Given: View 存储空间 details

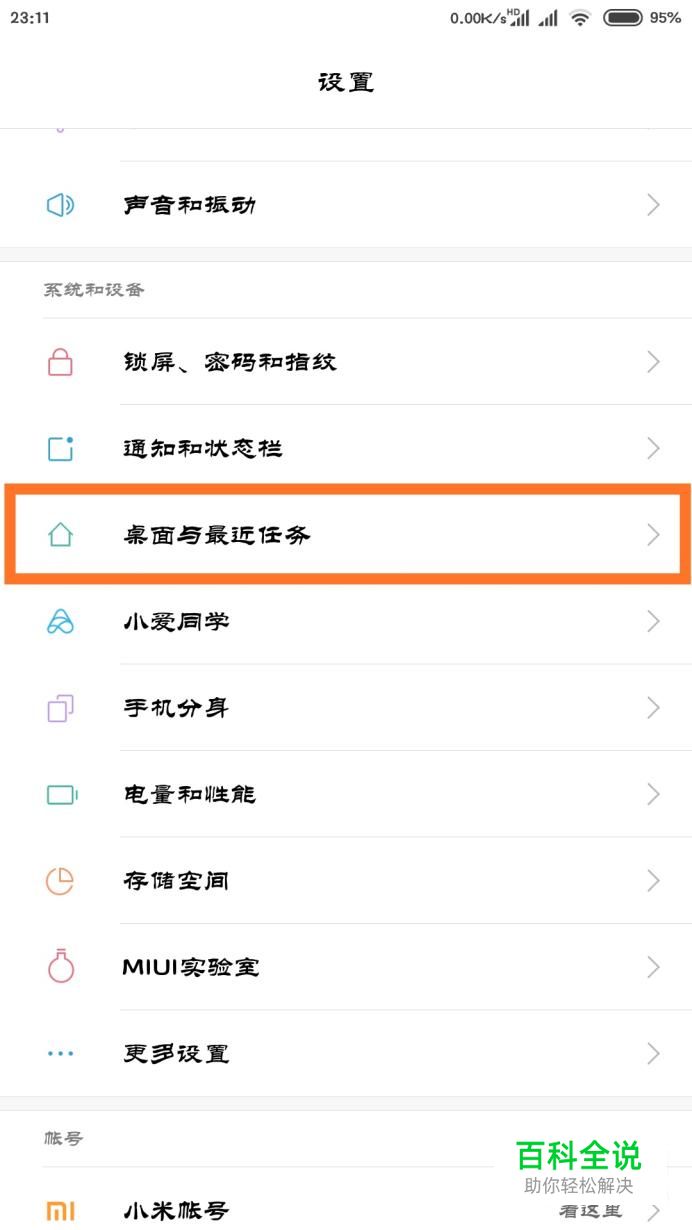Looking at the screenshot, I should point(346,881).
